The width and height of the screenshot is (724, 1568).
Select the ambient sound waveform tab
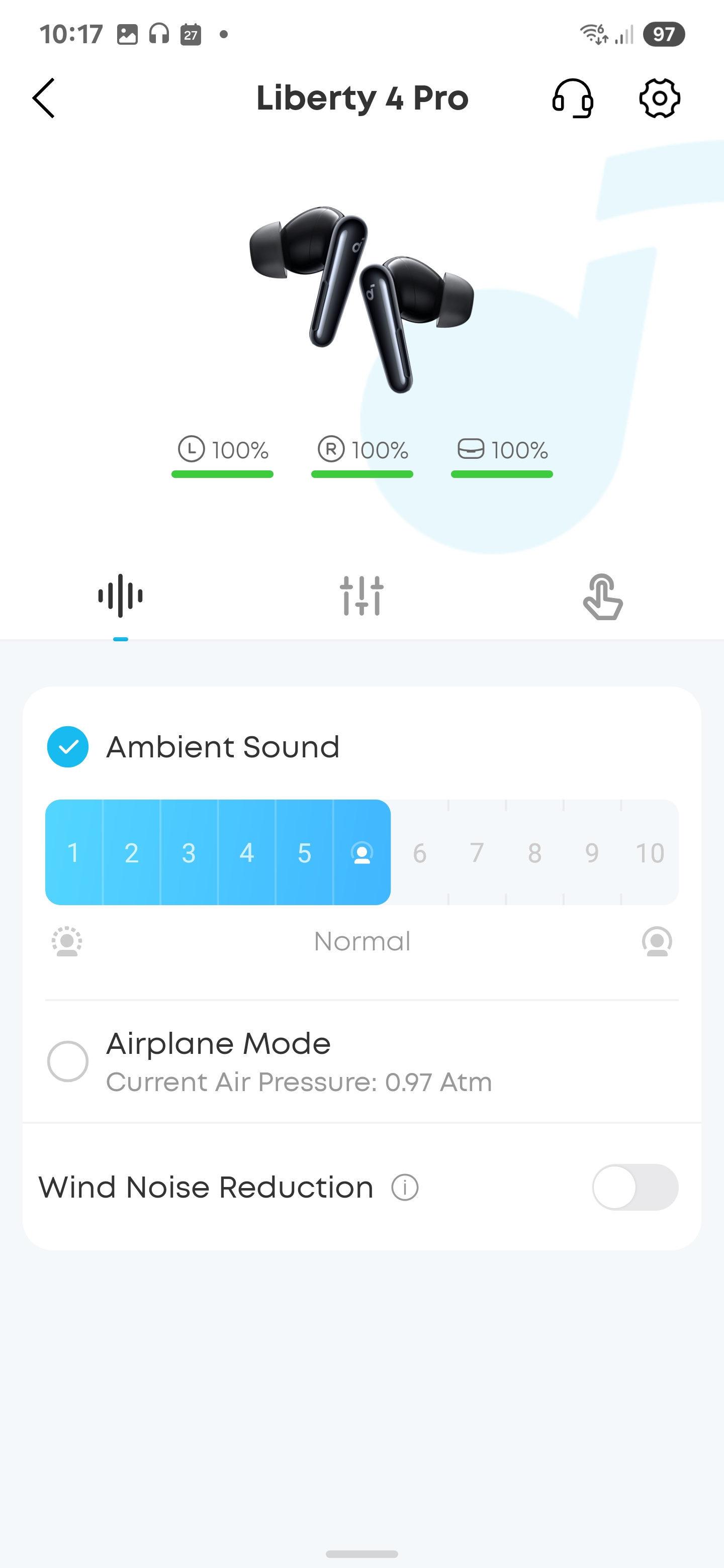click(x=121, y=596)
